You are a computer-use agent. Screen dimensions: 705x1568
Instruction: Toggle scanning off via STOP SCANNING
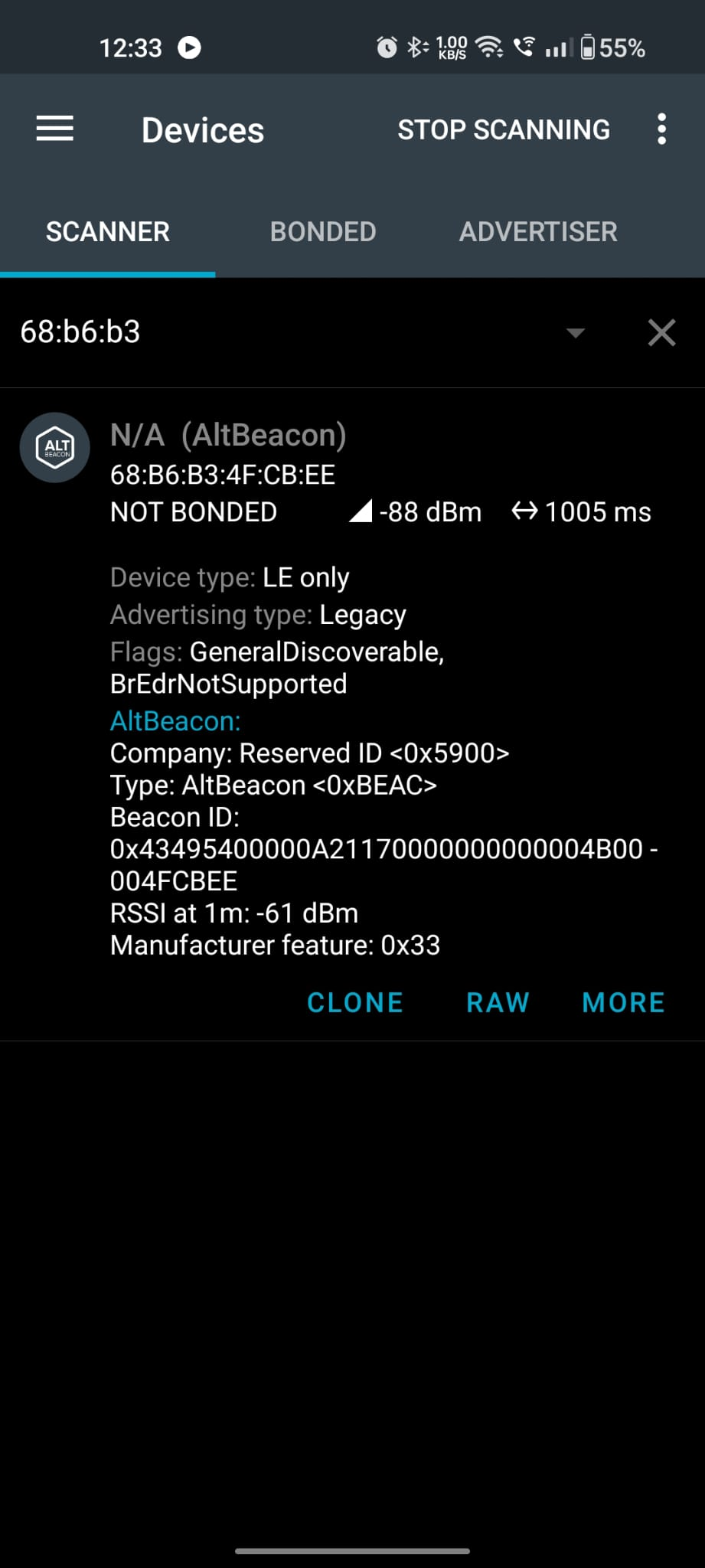[504, 129]
